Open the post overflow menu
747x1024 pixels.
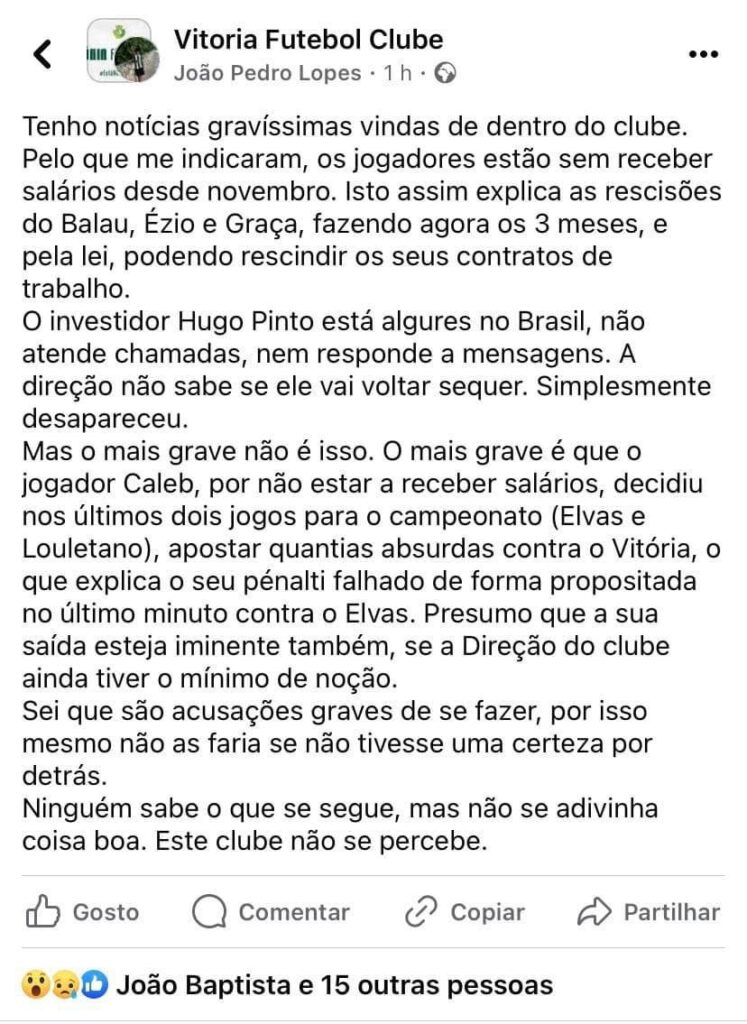[704, 54]
